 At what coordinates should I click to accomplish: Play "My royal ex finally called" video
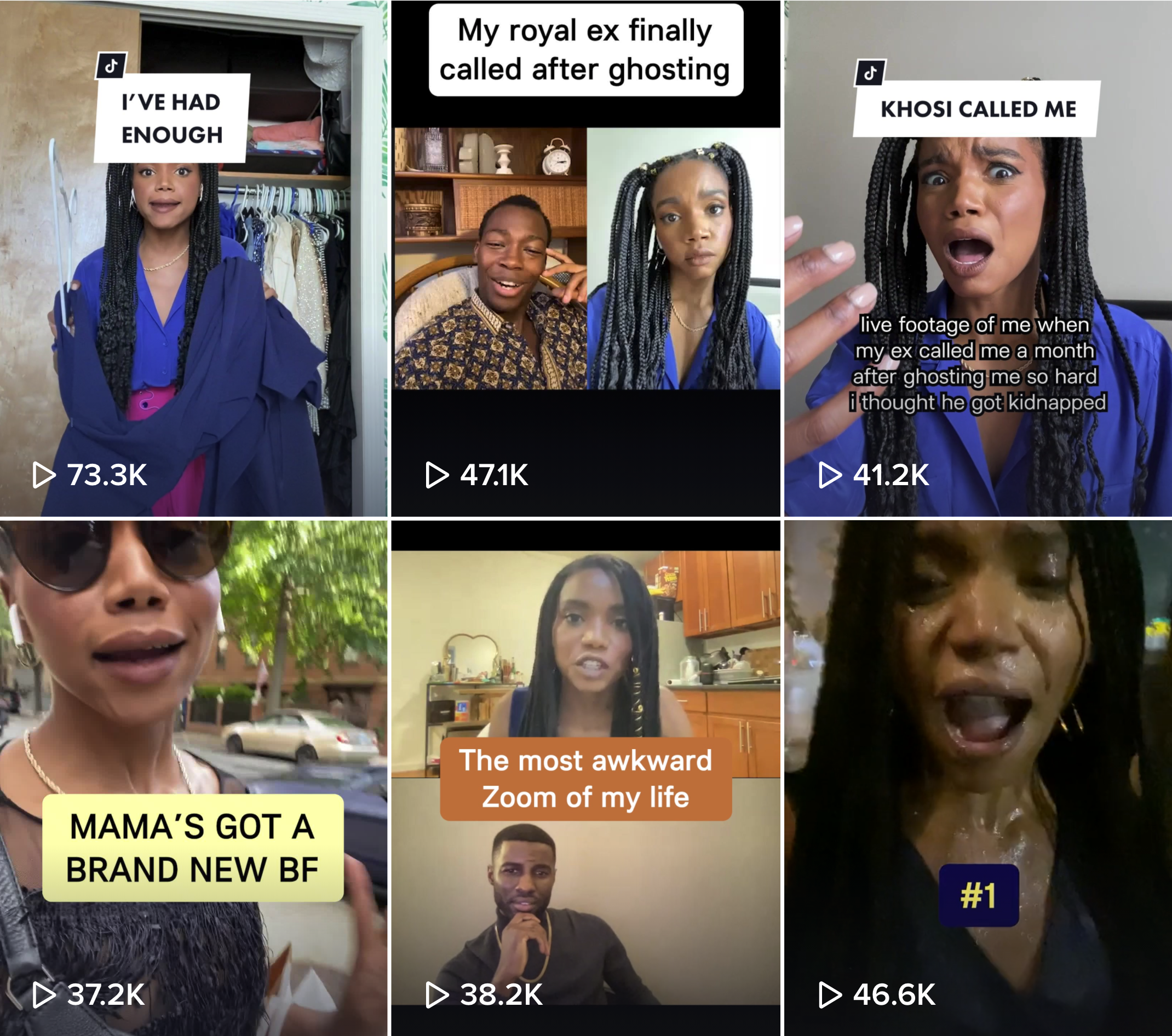click(x=585, y=258)
